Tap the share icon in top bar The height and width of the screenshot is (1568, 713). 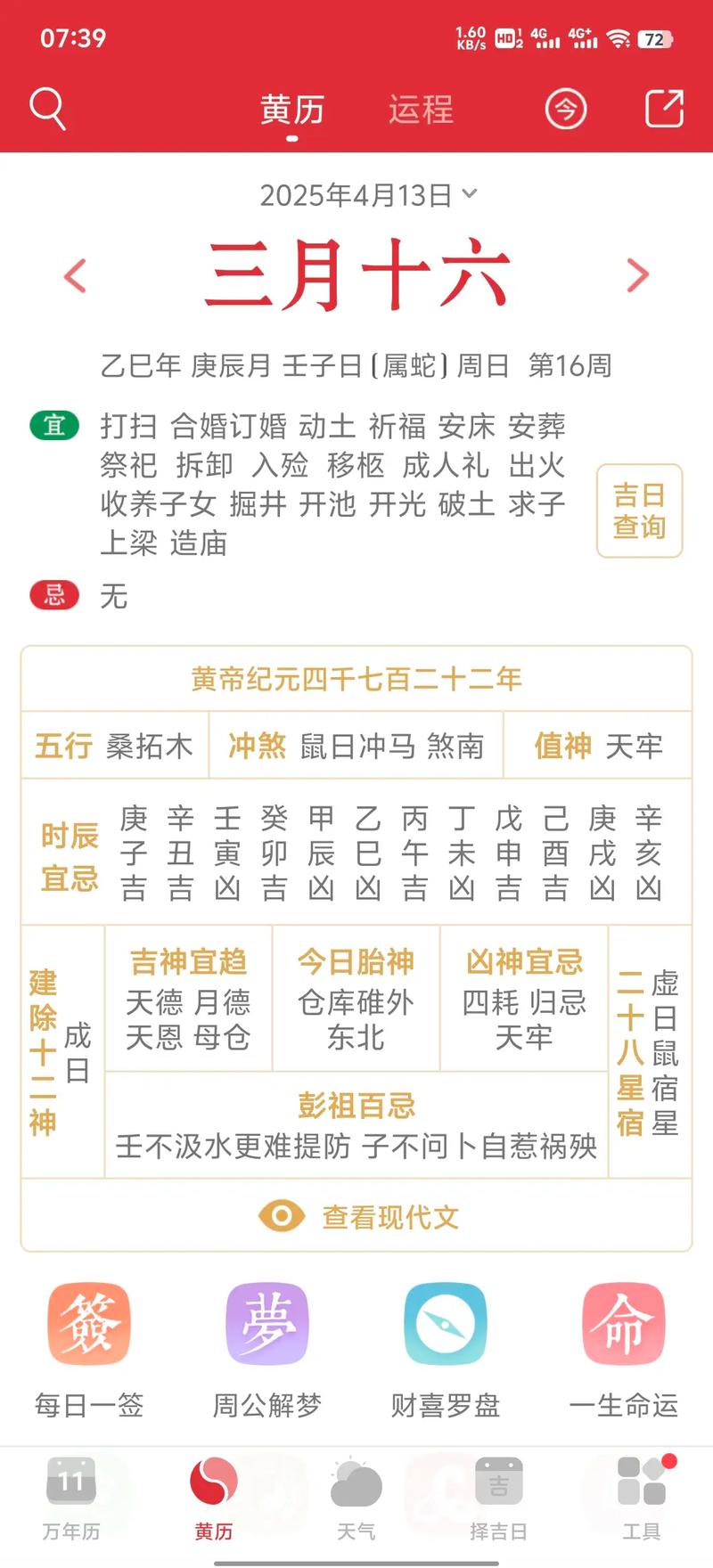coord(664,108)
